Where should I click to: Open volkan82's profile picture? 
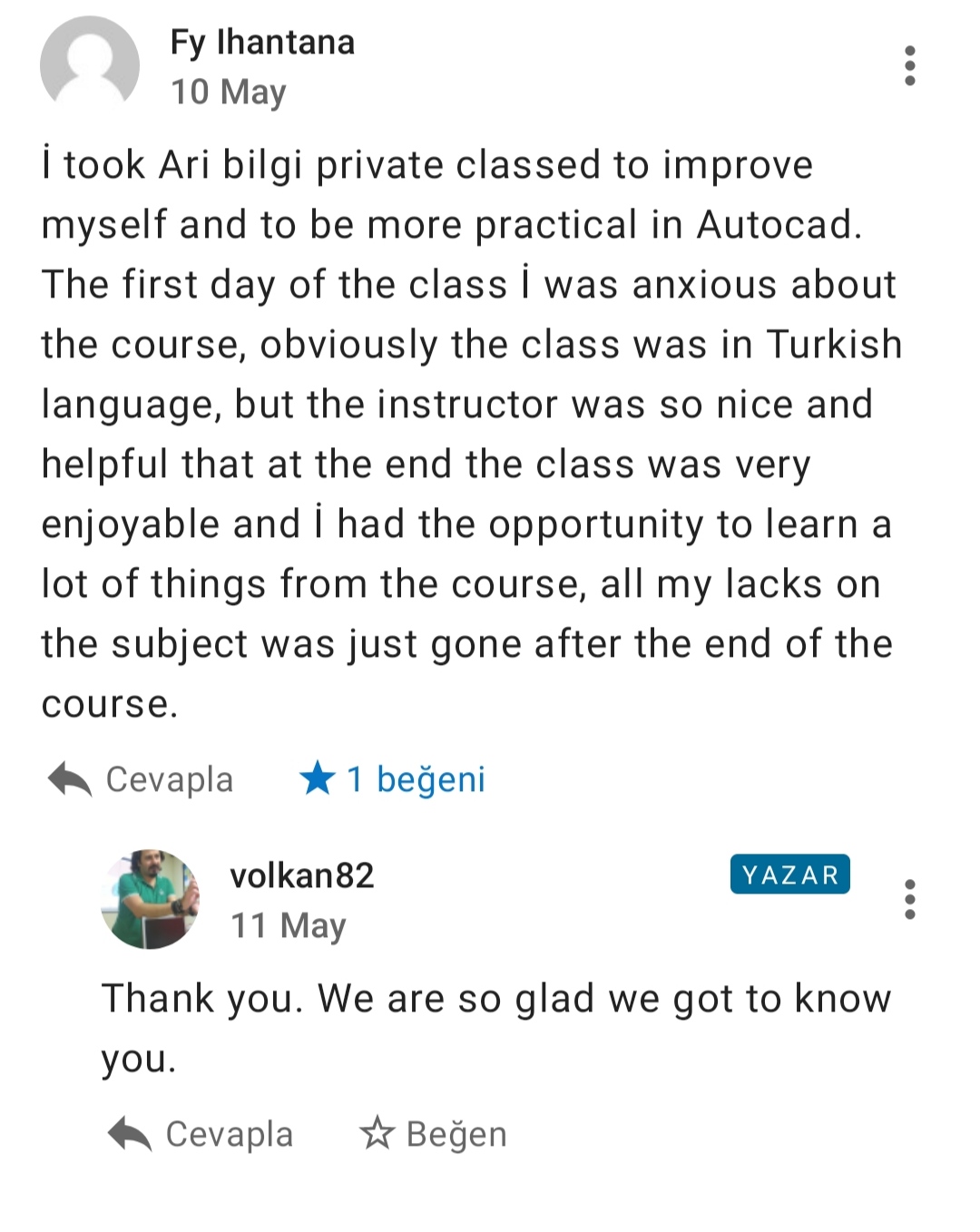pos(150,899)
